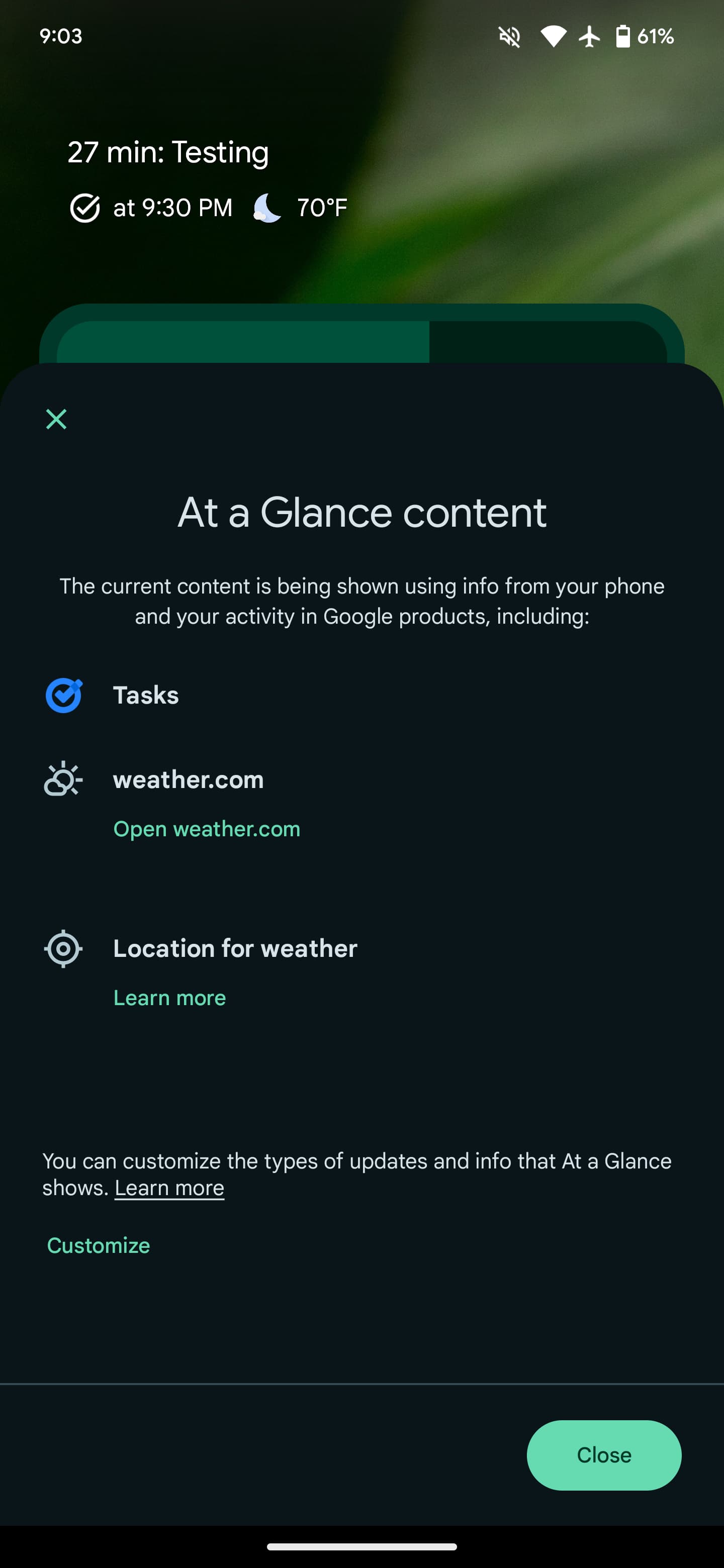This screenshot has width=724, height=1568.
Task: Tap Learn more under Location for weather
Action: click(x=169, y=998)
